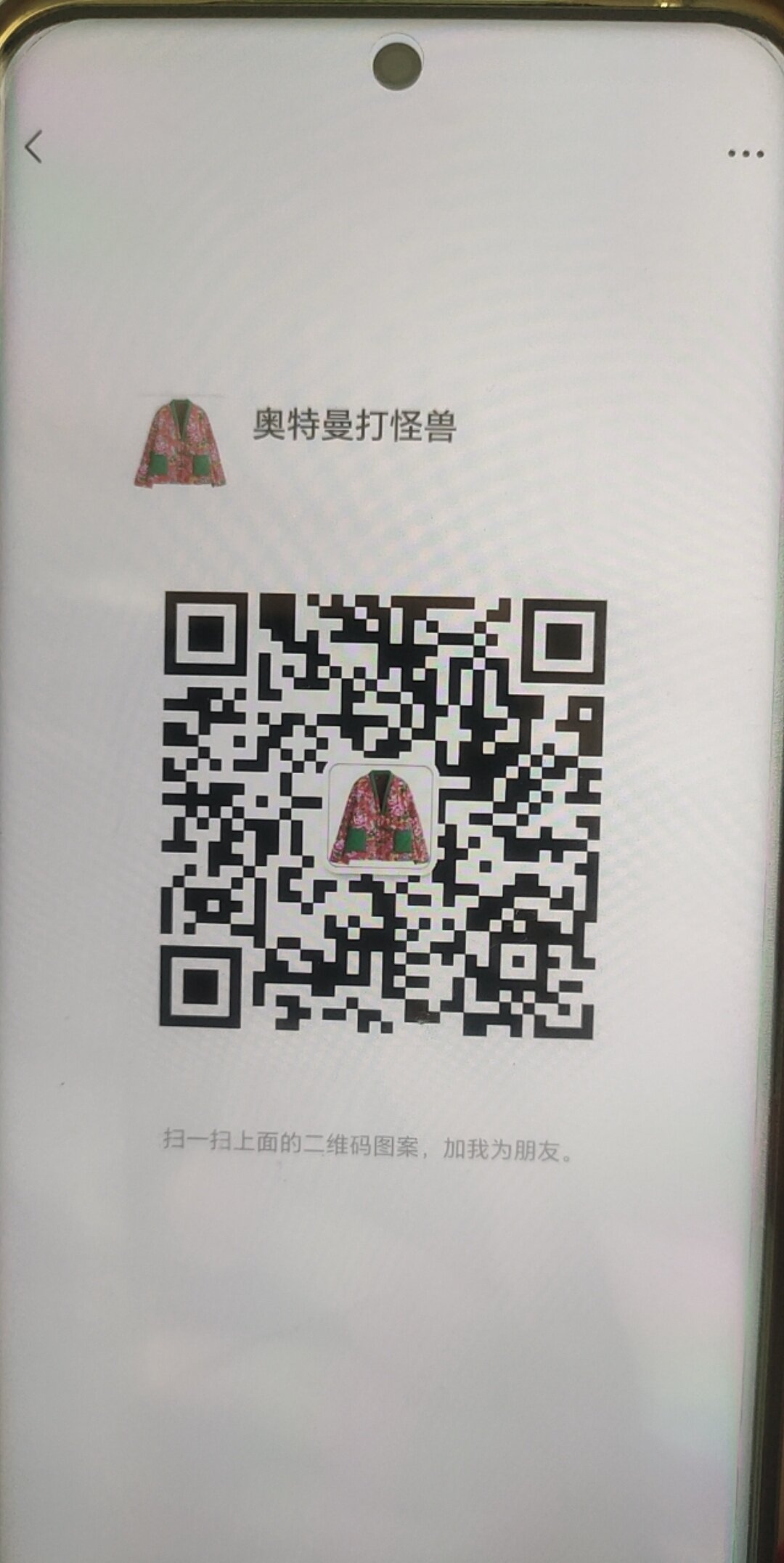
Task: Go back from the QR code page
Action: point(33,147)
